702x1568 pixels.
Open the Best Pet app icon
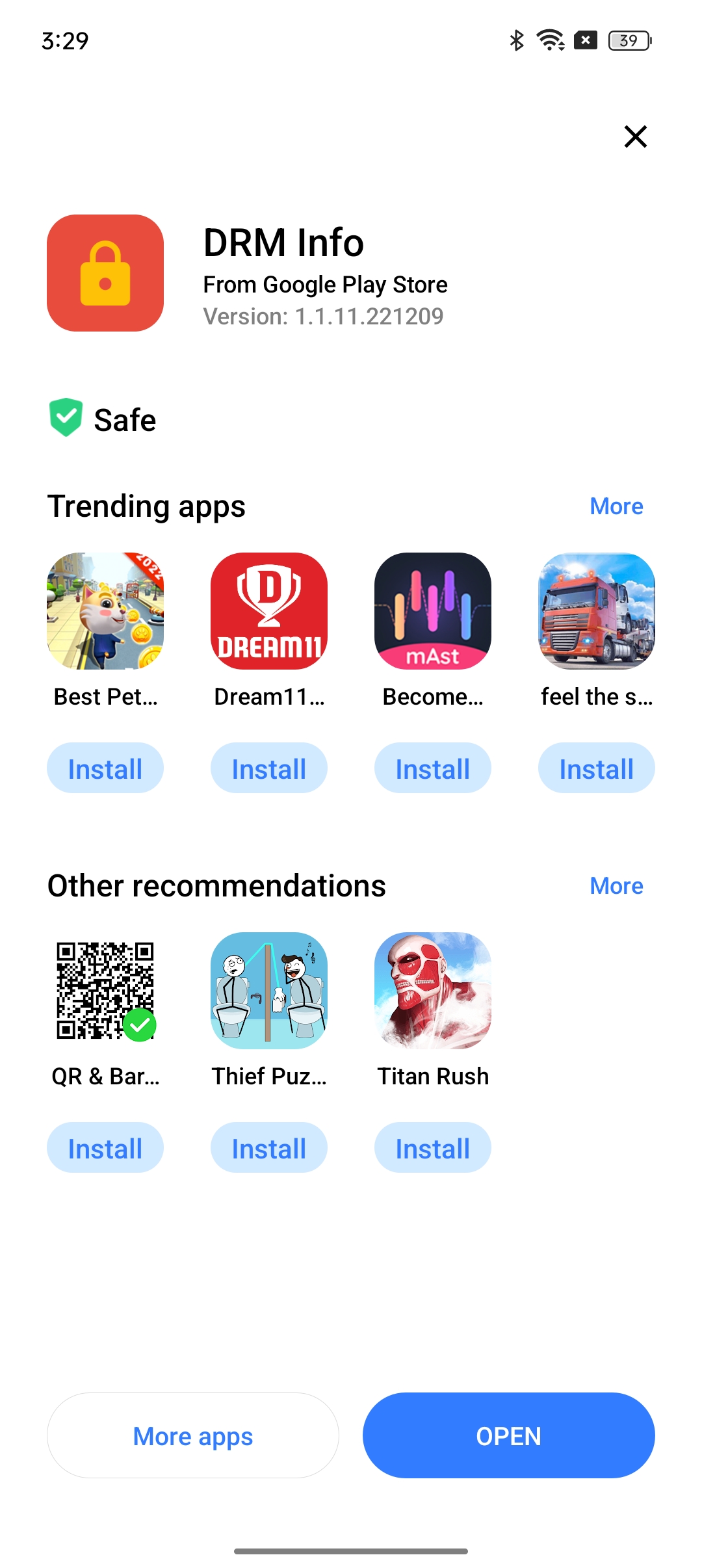105,611
